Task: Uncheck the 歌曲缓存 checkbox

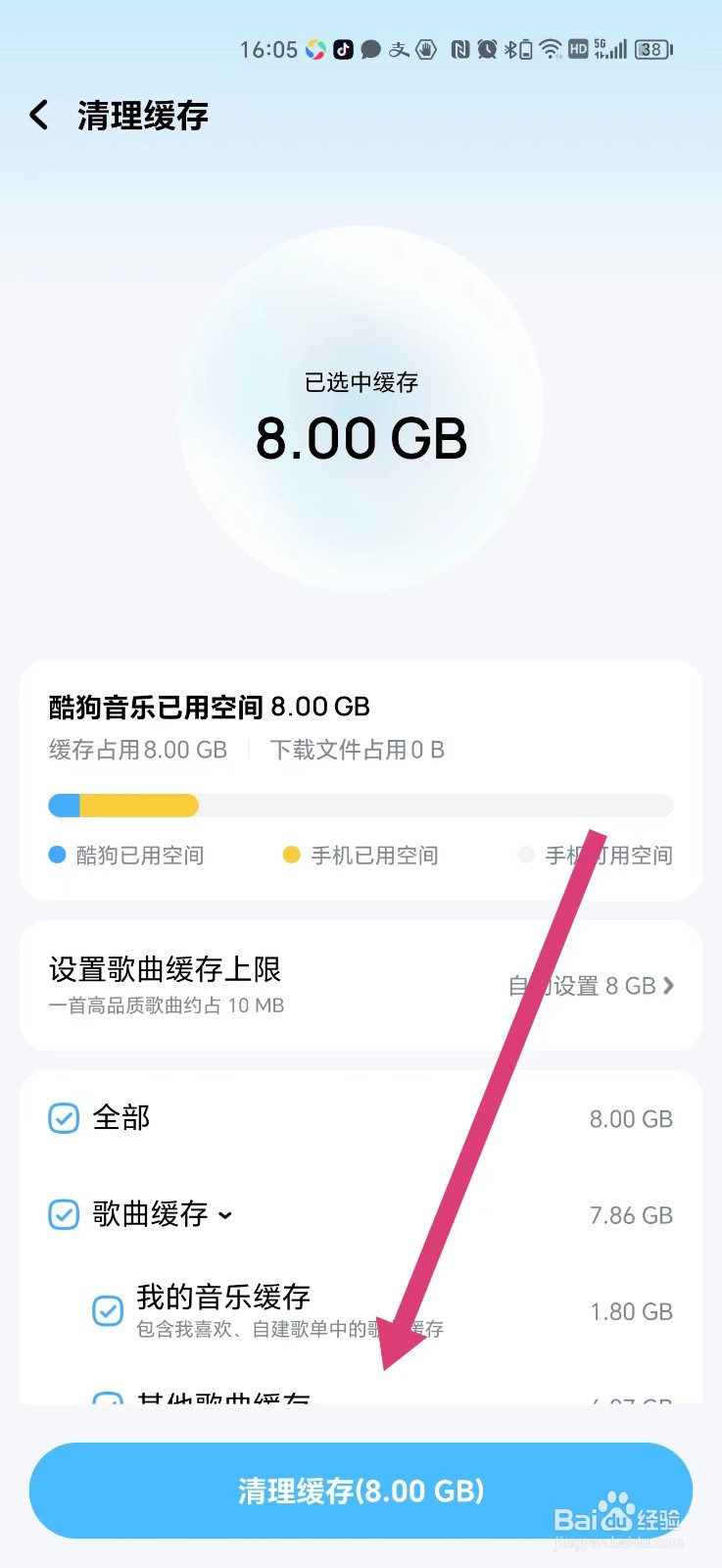Action: pos(64,1215)
